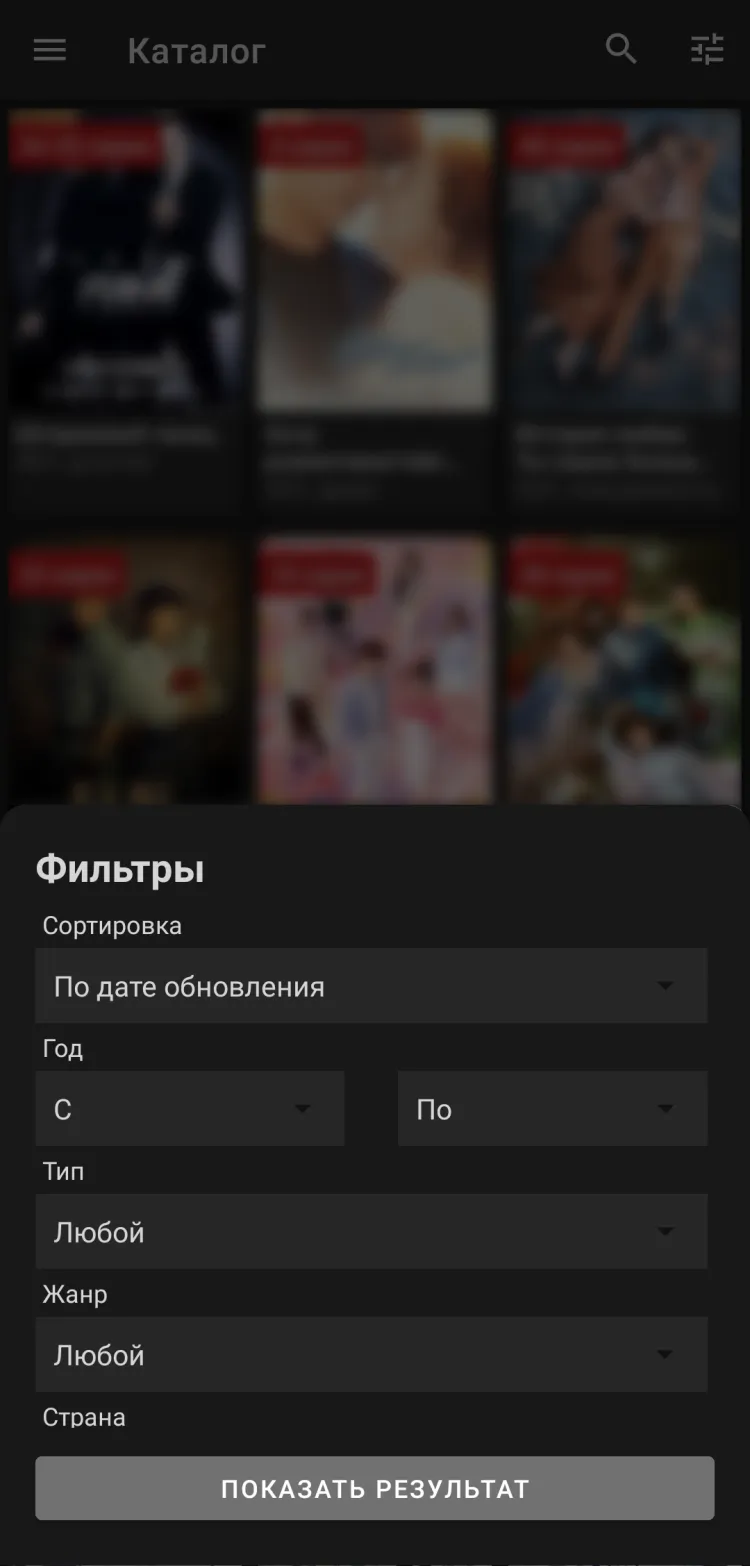
Task: Open the "Жанр" genre dropdown
Action: pyautogui.click(x=371, y=1355)
